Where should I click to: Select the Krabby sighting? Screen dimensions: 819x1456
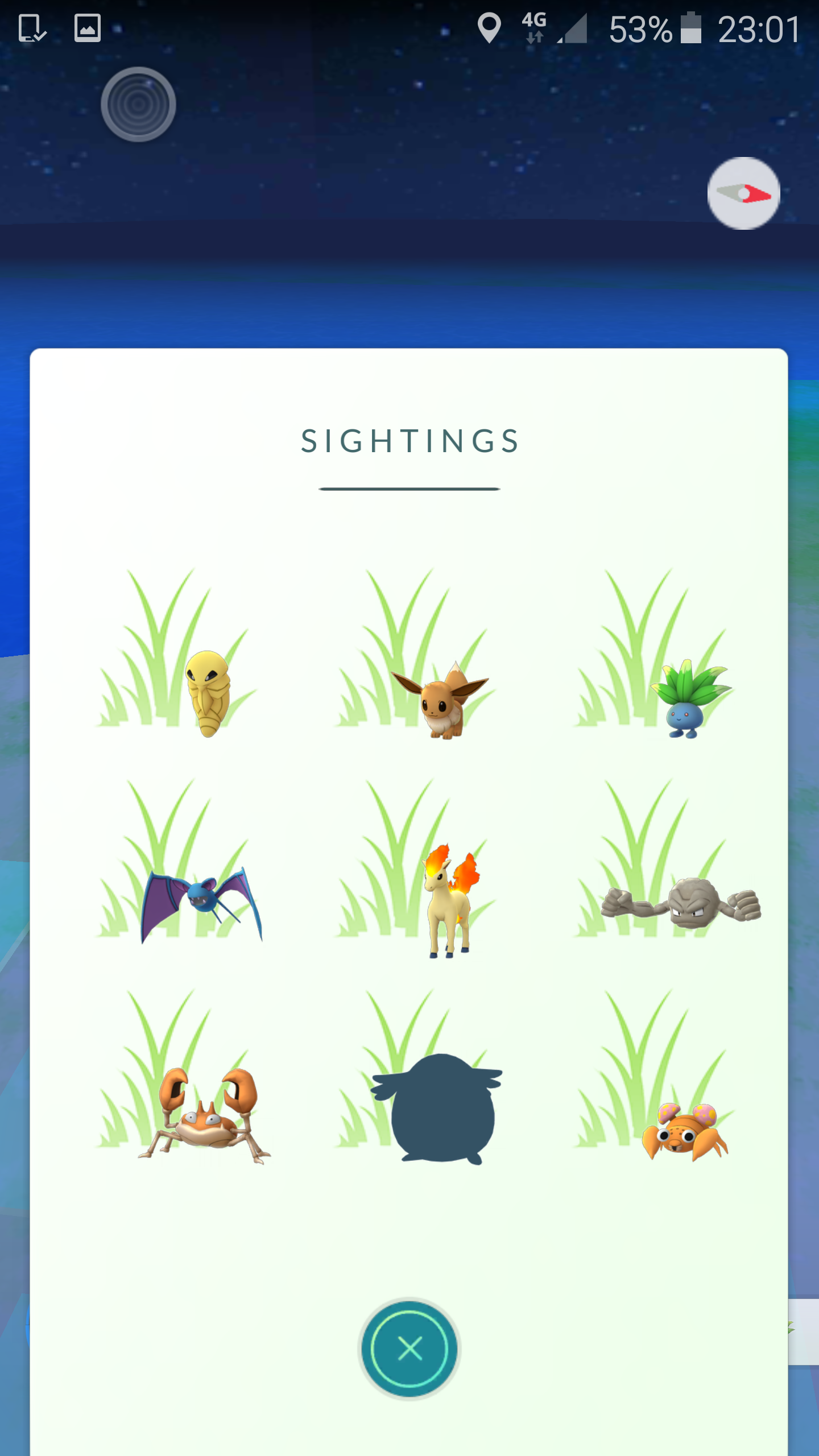click(205, 1114)
